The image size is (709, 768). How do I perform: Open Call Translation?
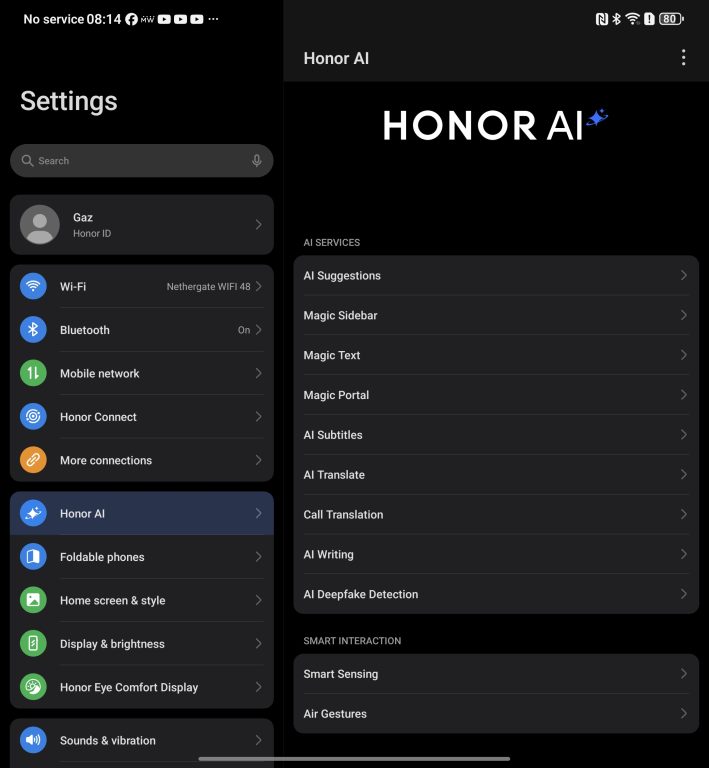pyautogui.click(x=495, y=514)
